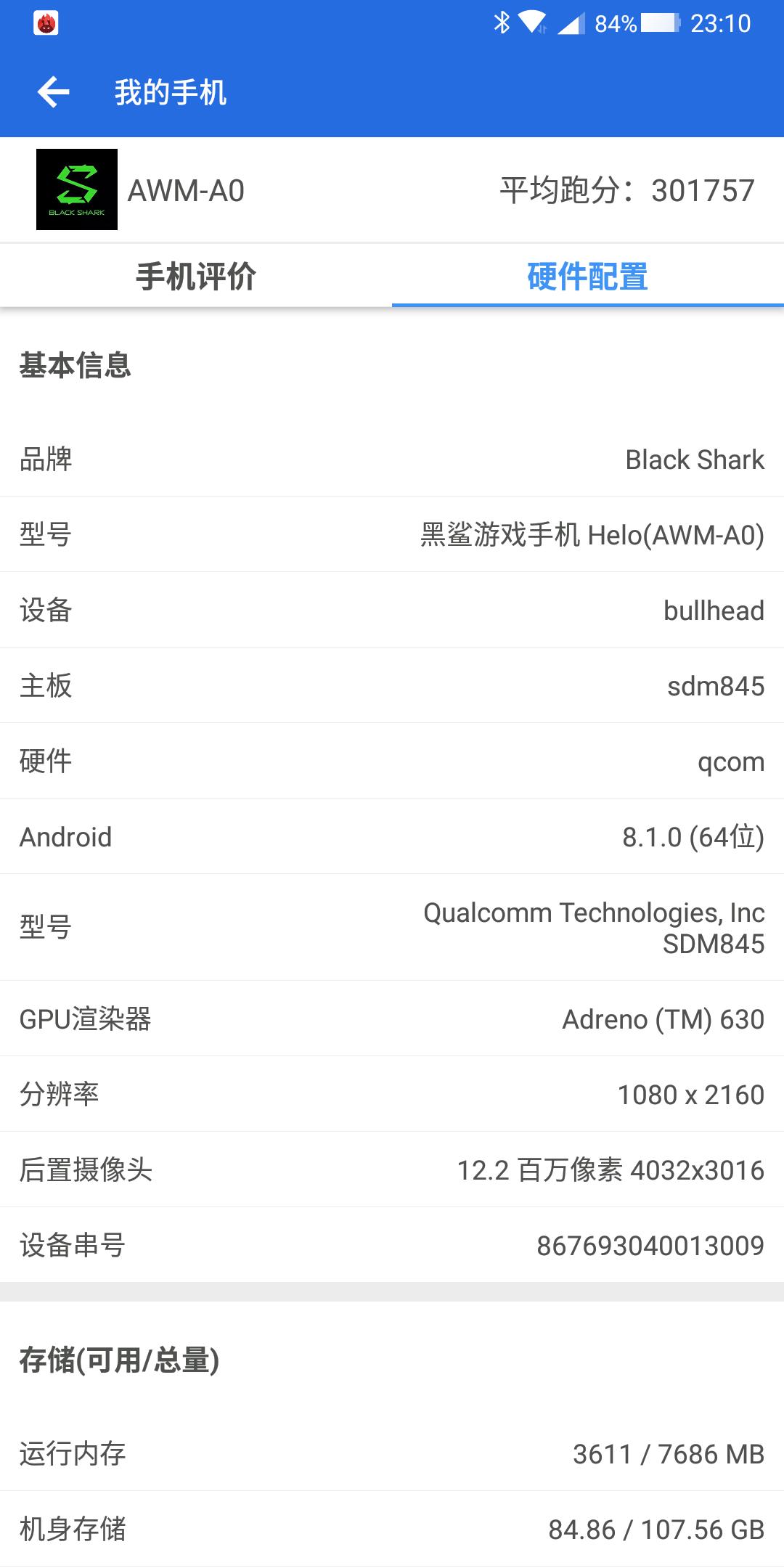Screen dimensions: 784x1568
Task: Open the 硬件配置 tab
Action: coord(588,276)
